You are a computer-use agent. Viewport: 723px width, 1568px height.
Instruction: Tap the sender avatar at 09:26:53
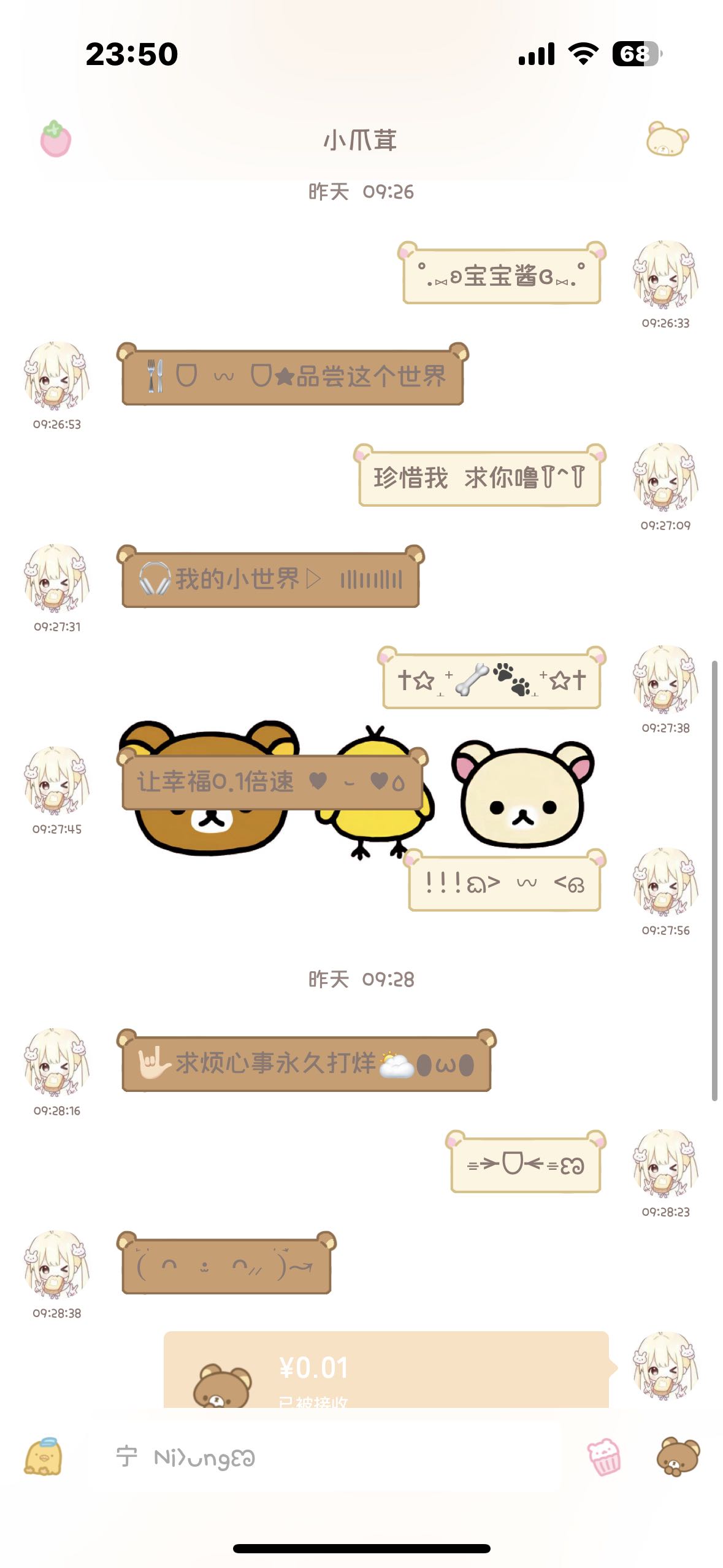click(x=56, y=375)
